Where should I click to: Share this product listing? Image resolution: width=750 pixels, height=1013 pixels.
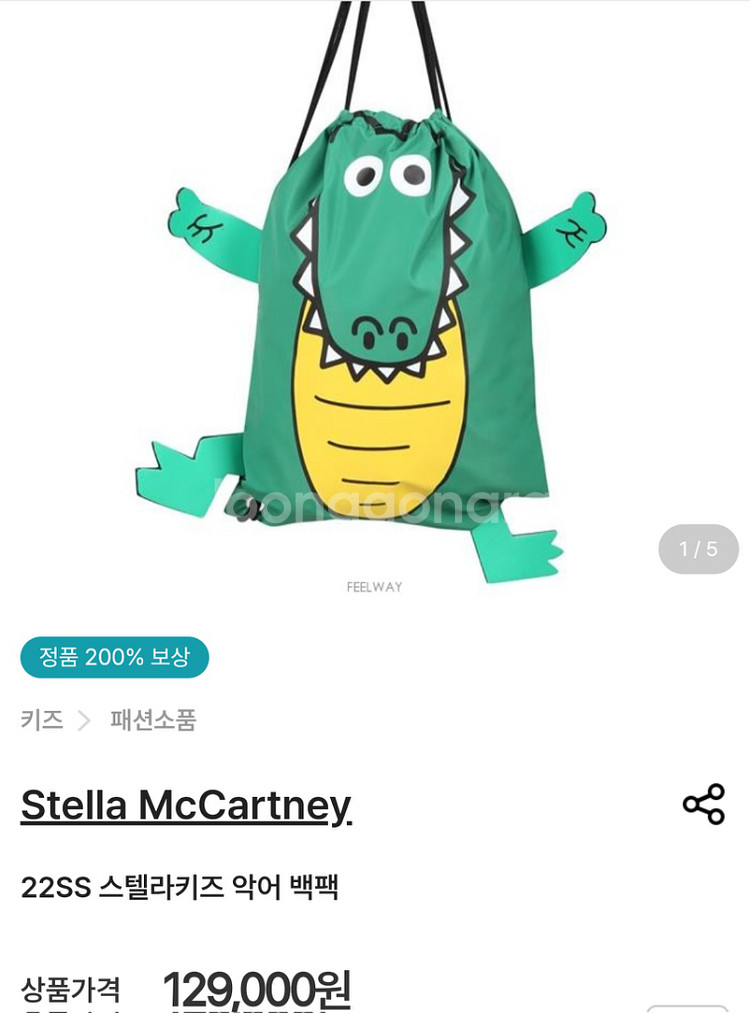pyautogui.click(x=703, y=804)
